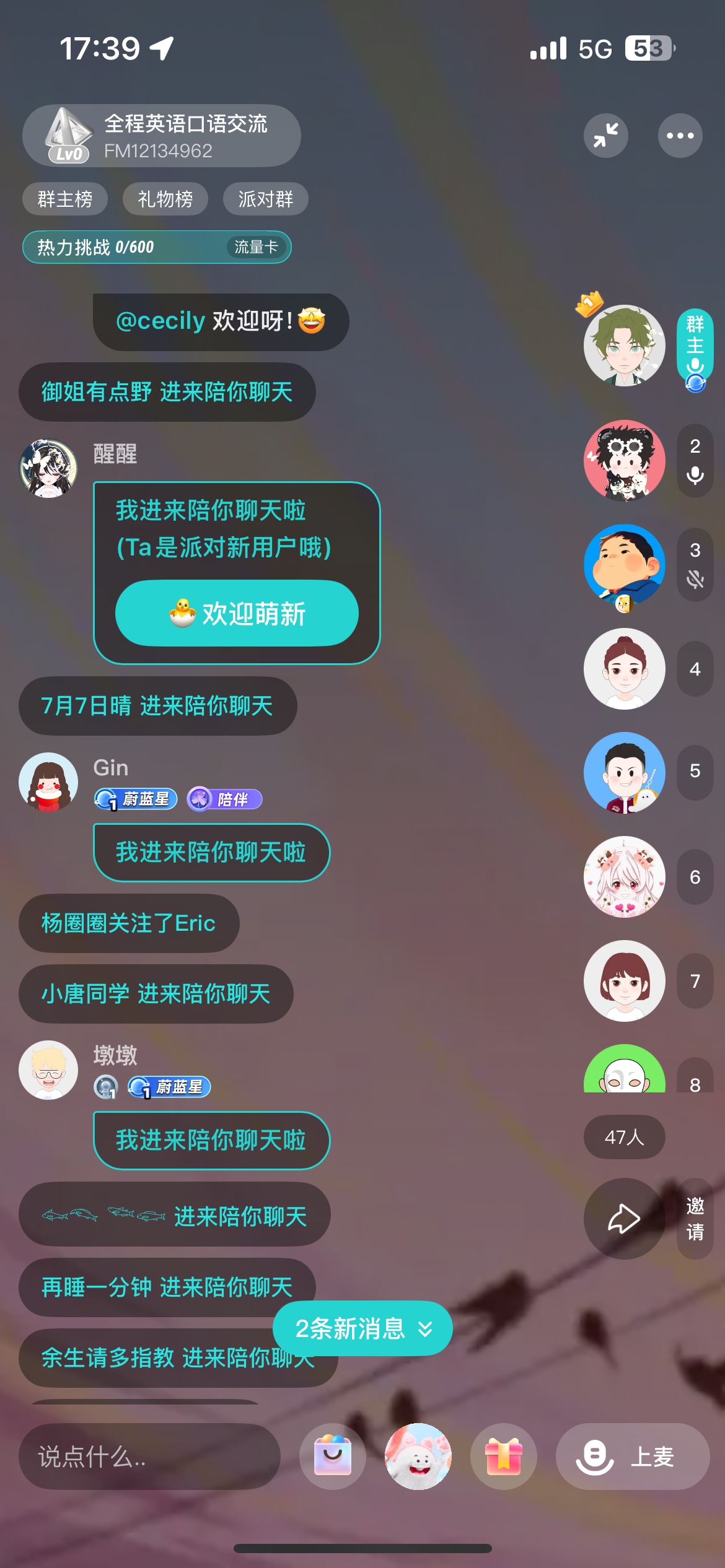The height and width of the screenshot is (1568, 725).
Task: Open the 群主榜 ranking
Action: click(x=65, y=199)
